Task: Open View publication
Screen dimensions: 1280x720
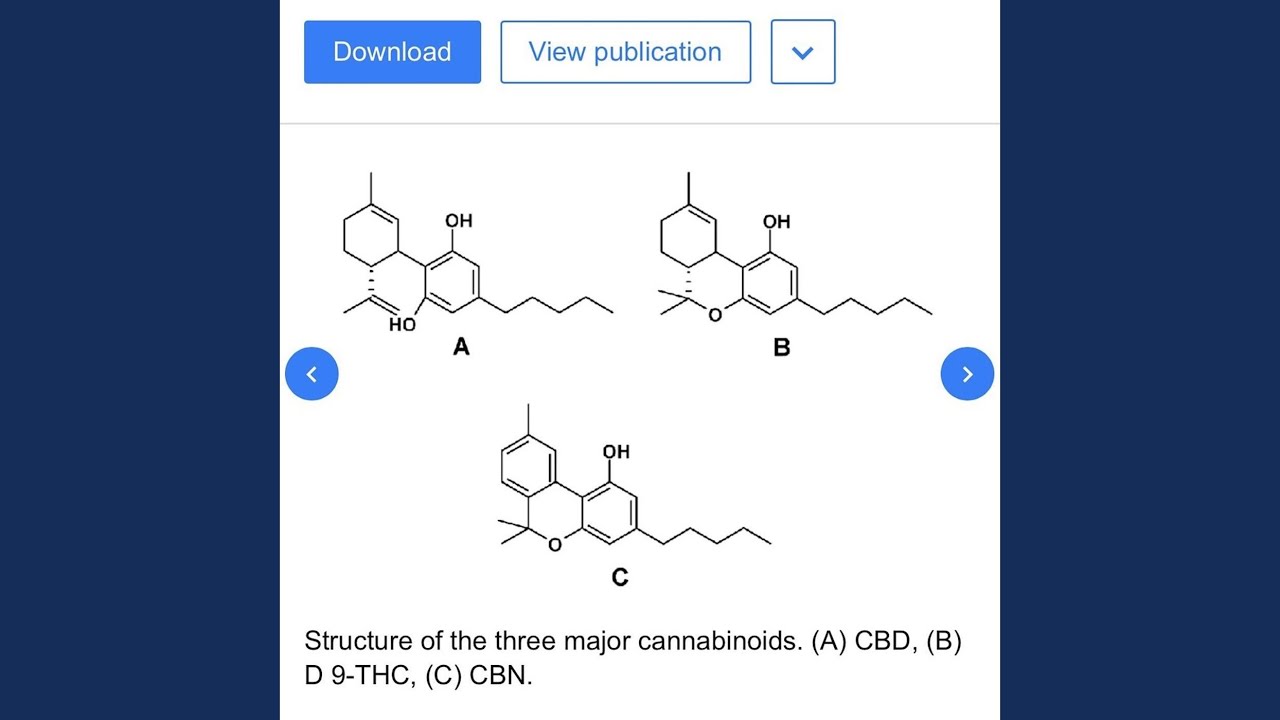Action: coord(625,52)
